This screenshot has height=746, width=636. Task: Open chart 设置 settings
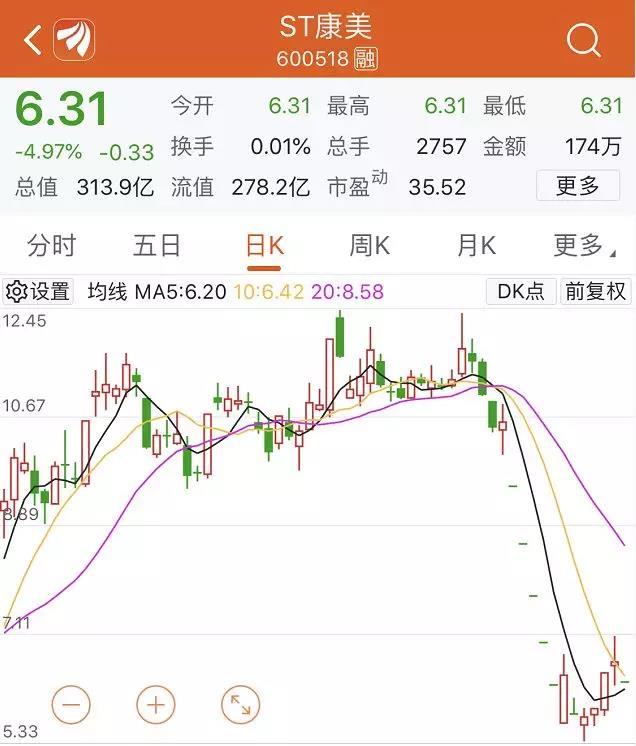39,292
